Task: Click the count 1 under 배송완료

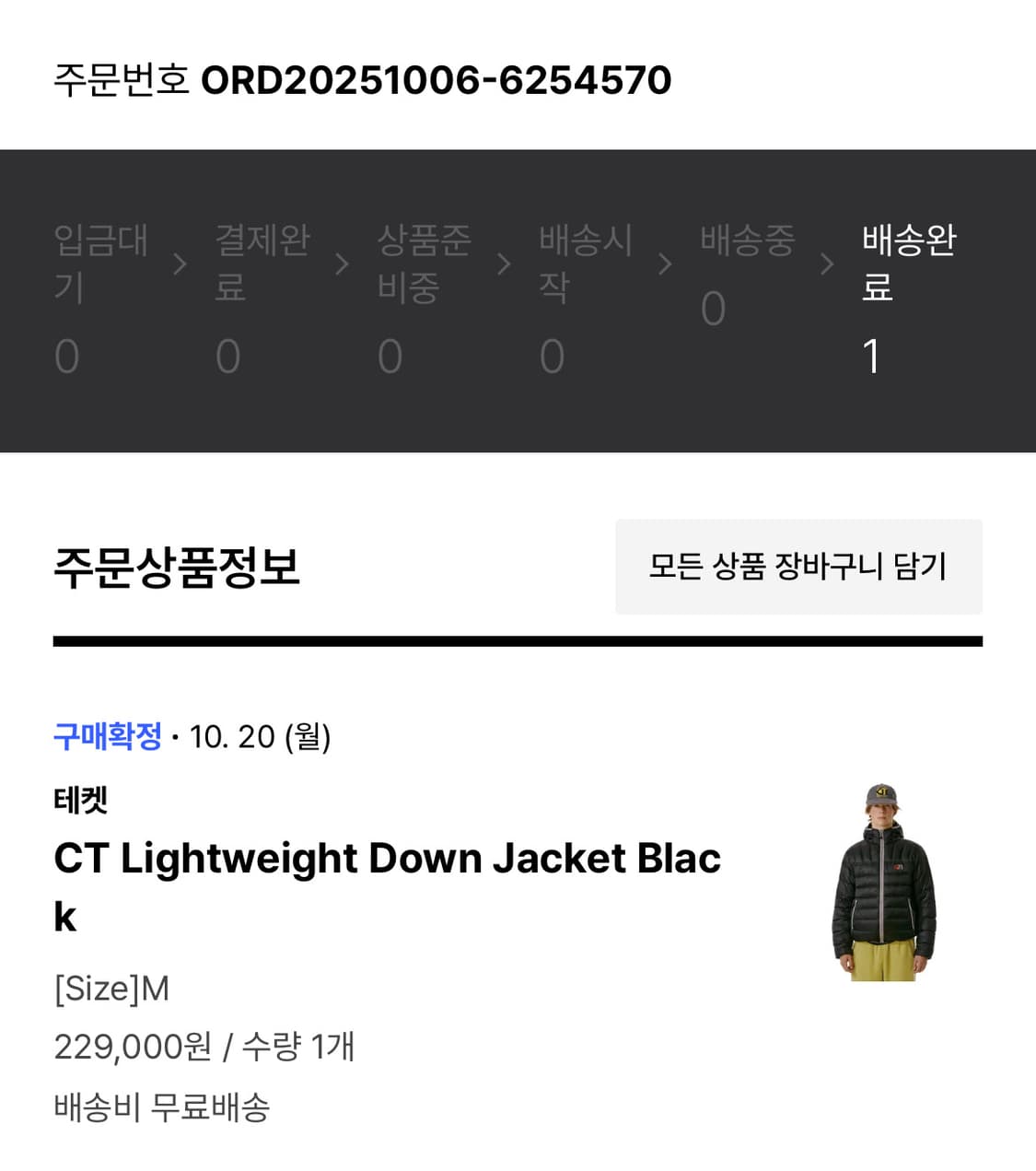Action: click(871, 357)
